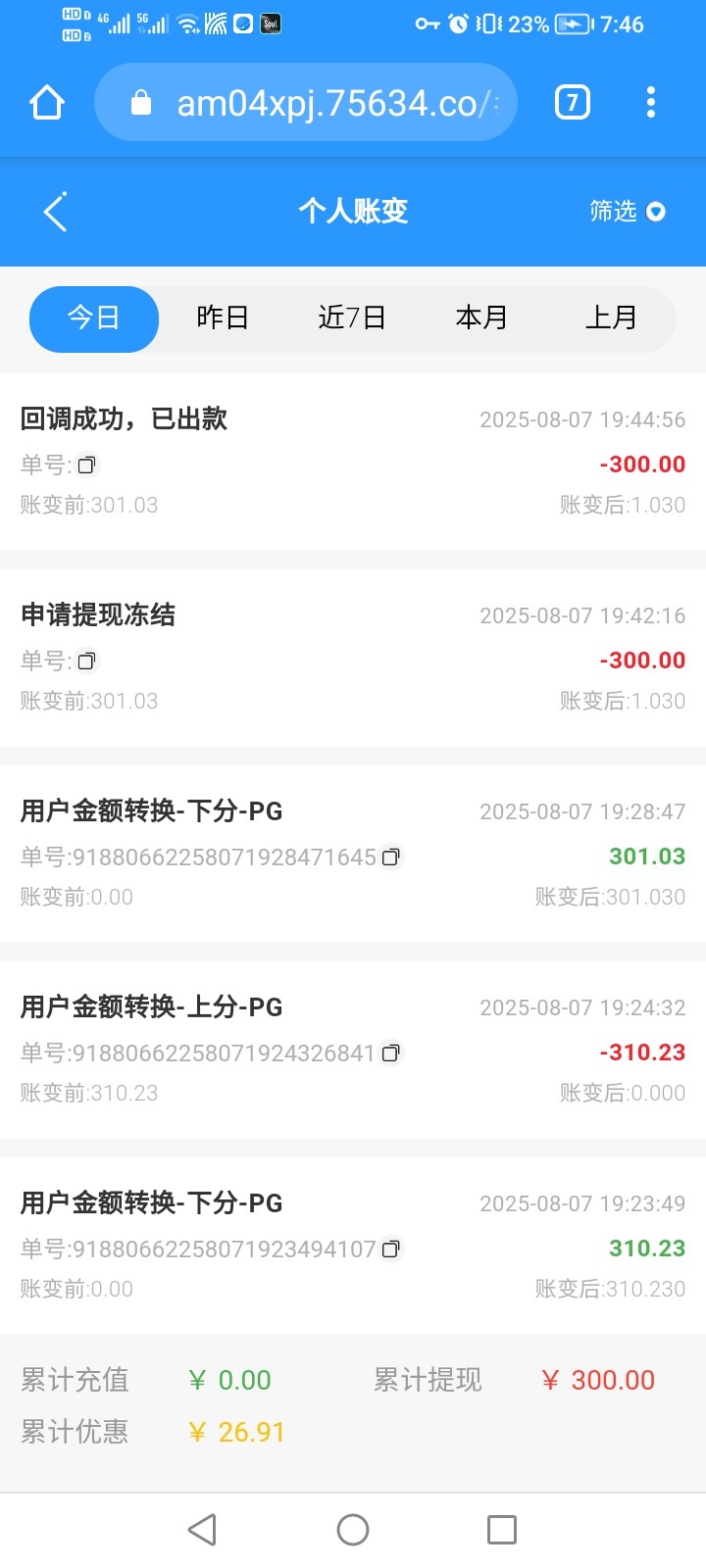Go back from the 个人账变 page
This screenshot has width=706, height=1568.
pyautogui.click(x=56, y=211)
